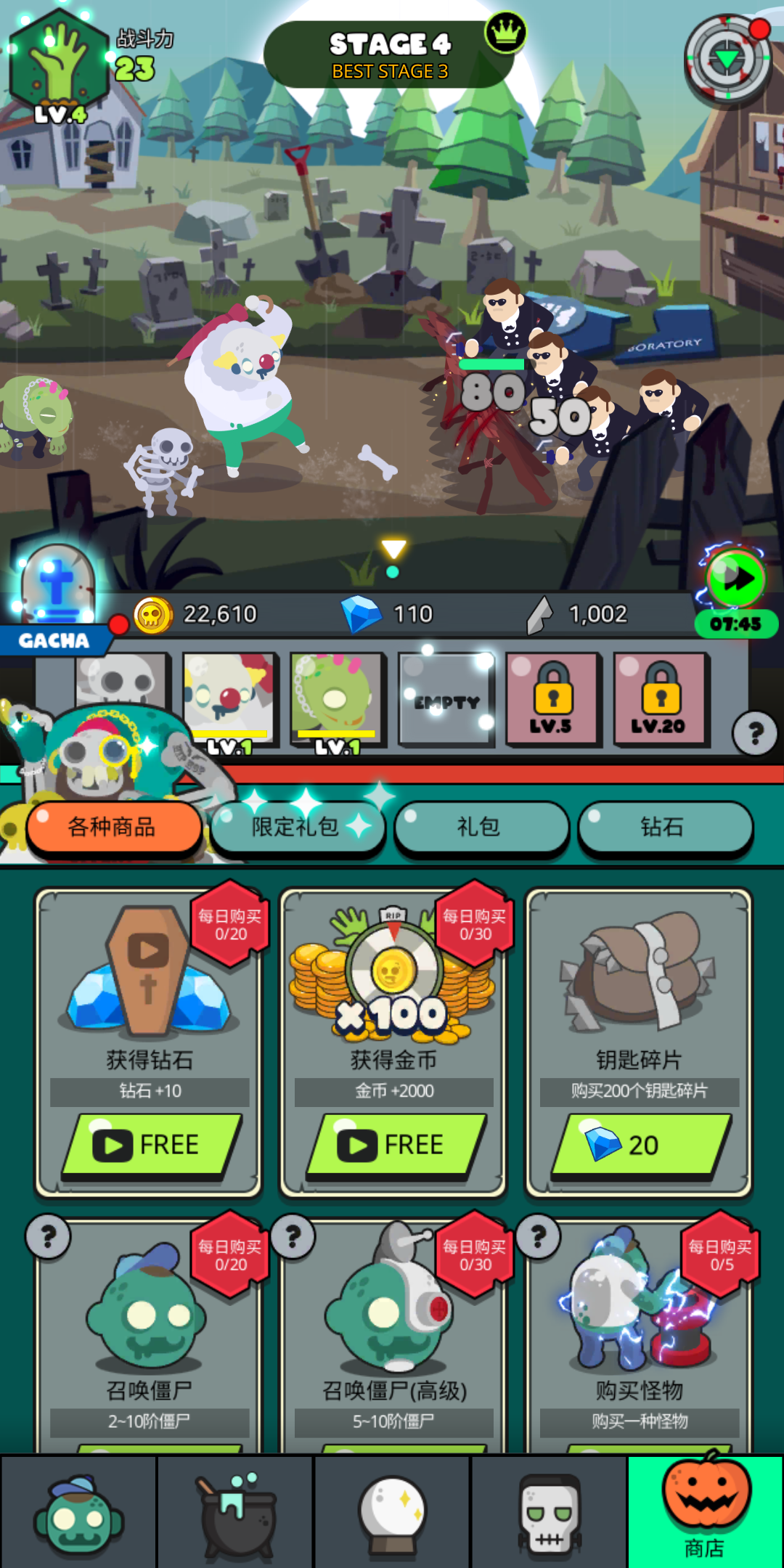Viewport: 784px width, 1568px height.
Task: Claim FREE diamonds under 获得钻石
Action: [151, 1145]
